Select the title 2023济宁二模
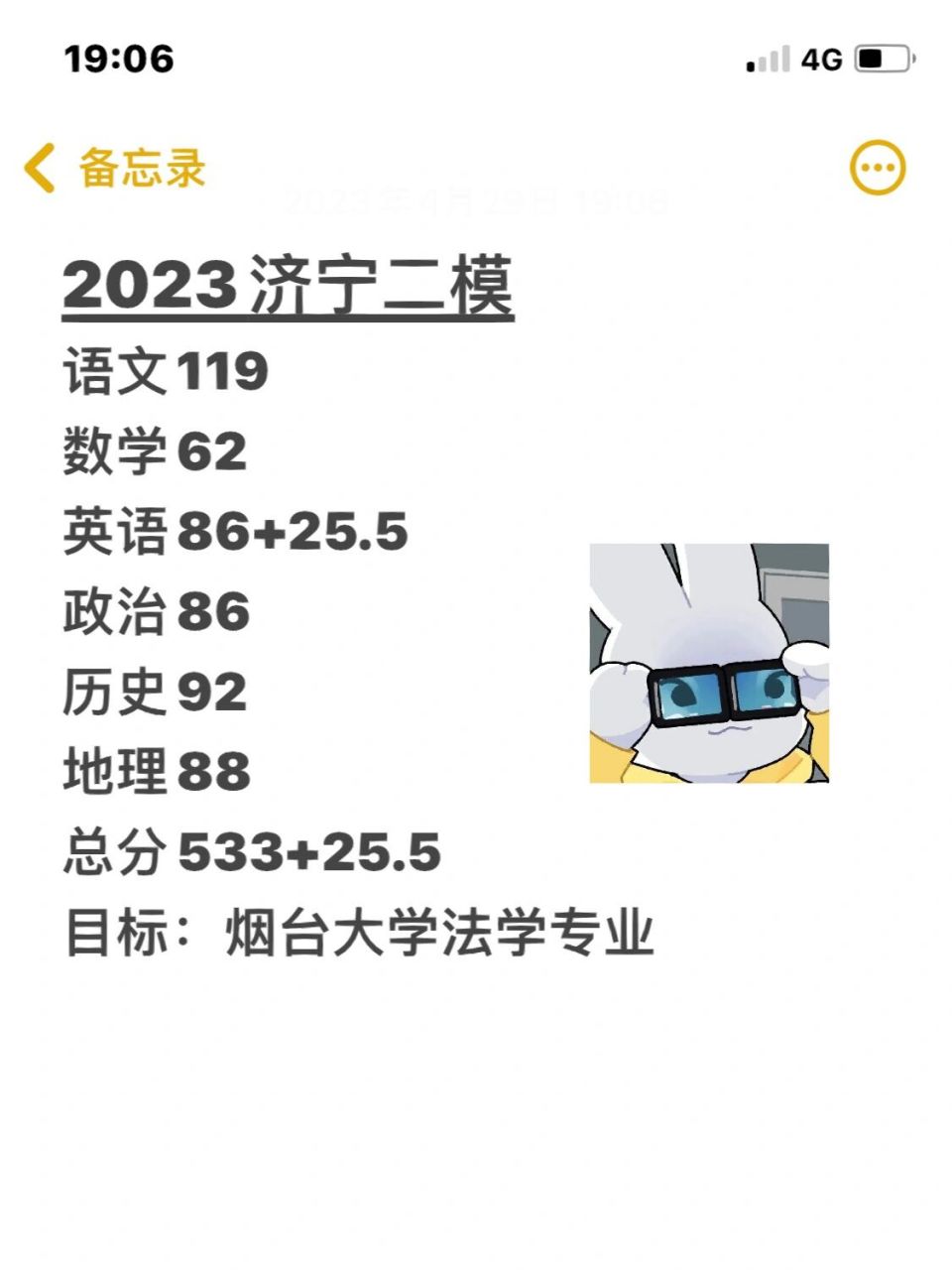The height and width of the screenshot is (1270, 952). tap(290, 283)
